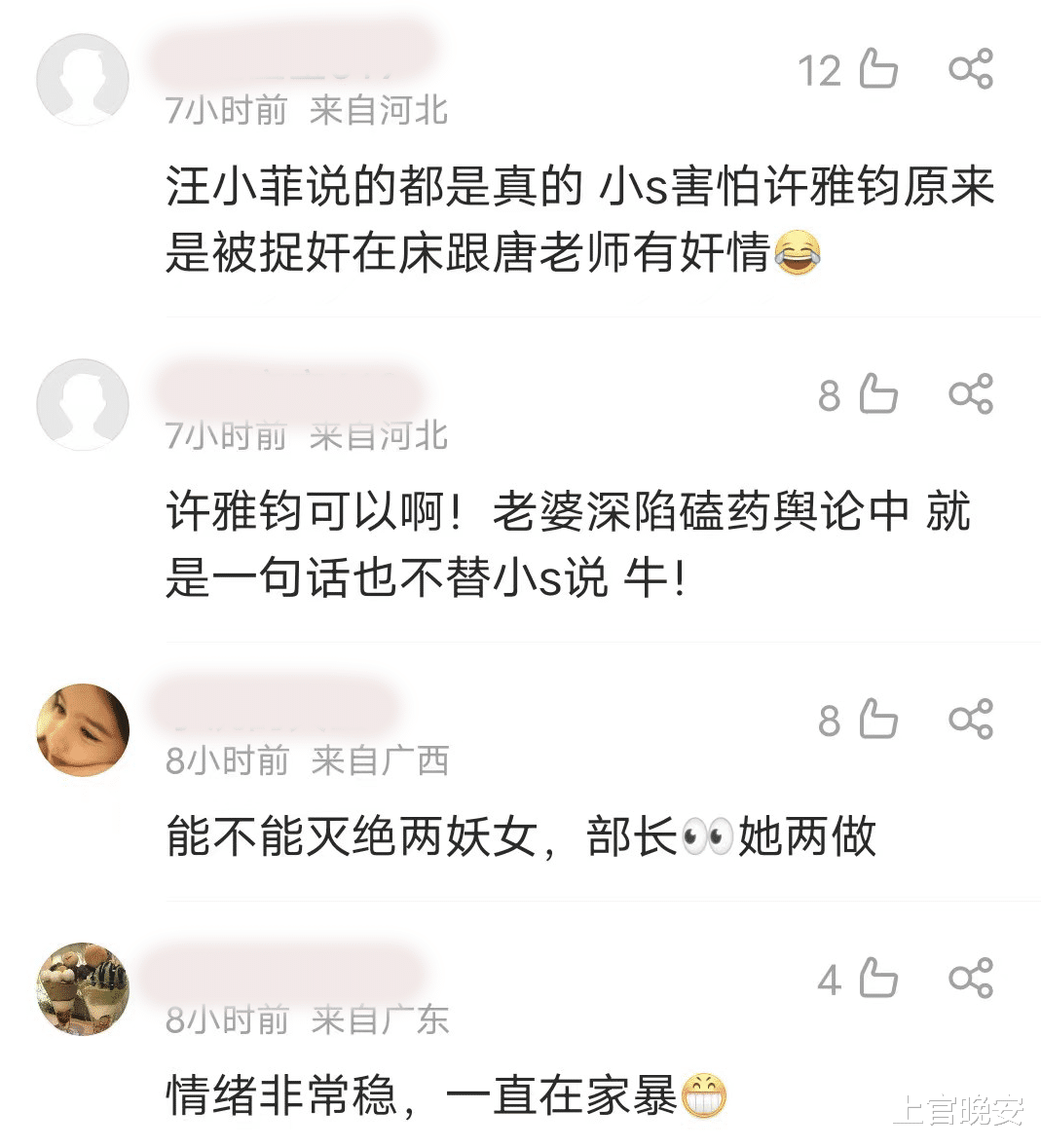The height and width of the screenshot is (1148, 1041).
Task: Click the 8小时前 timestamp on the Guangxi comment
Action: 224,760
